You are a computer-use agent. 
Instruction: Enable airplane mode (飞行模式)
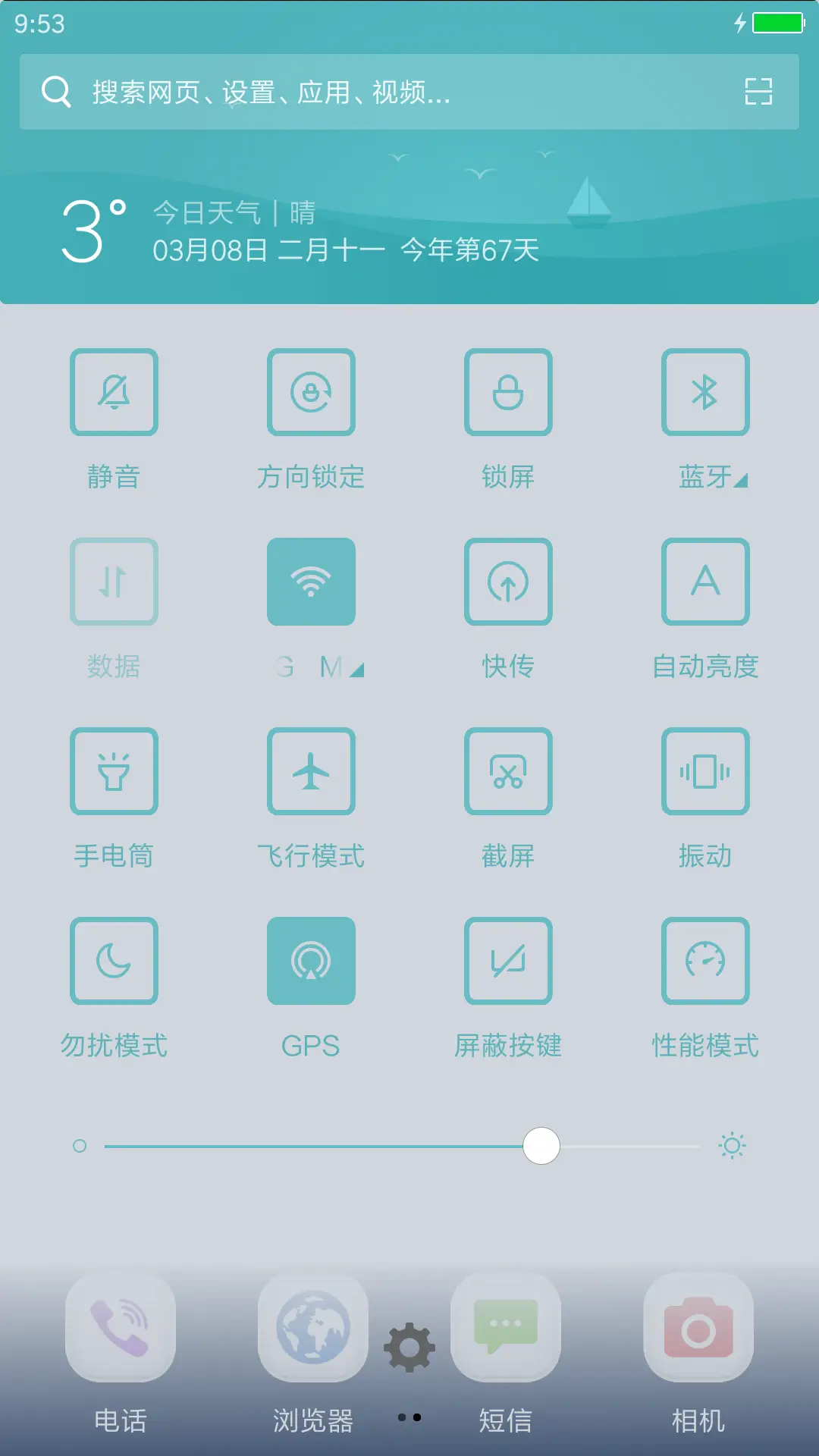pos(311,770)
